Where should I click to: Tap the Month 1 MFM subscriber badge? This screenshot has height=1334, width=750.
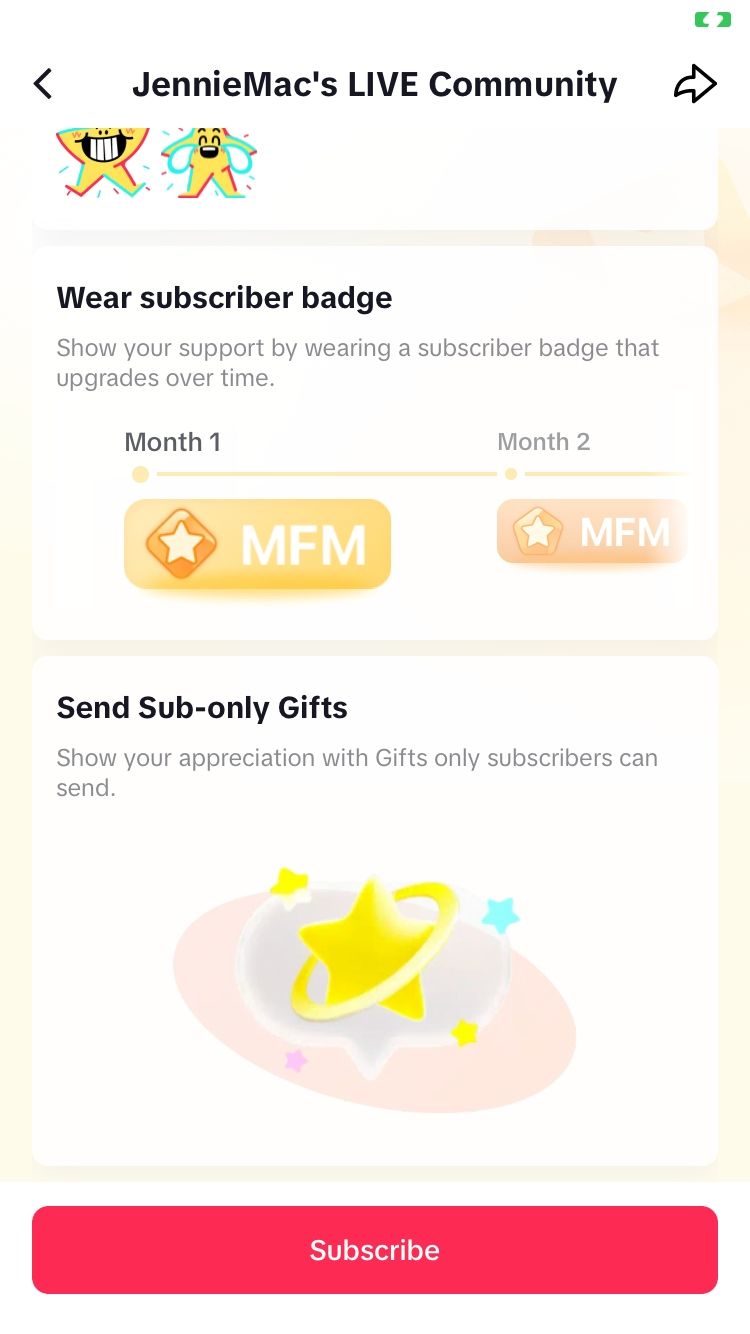(257, 543)
